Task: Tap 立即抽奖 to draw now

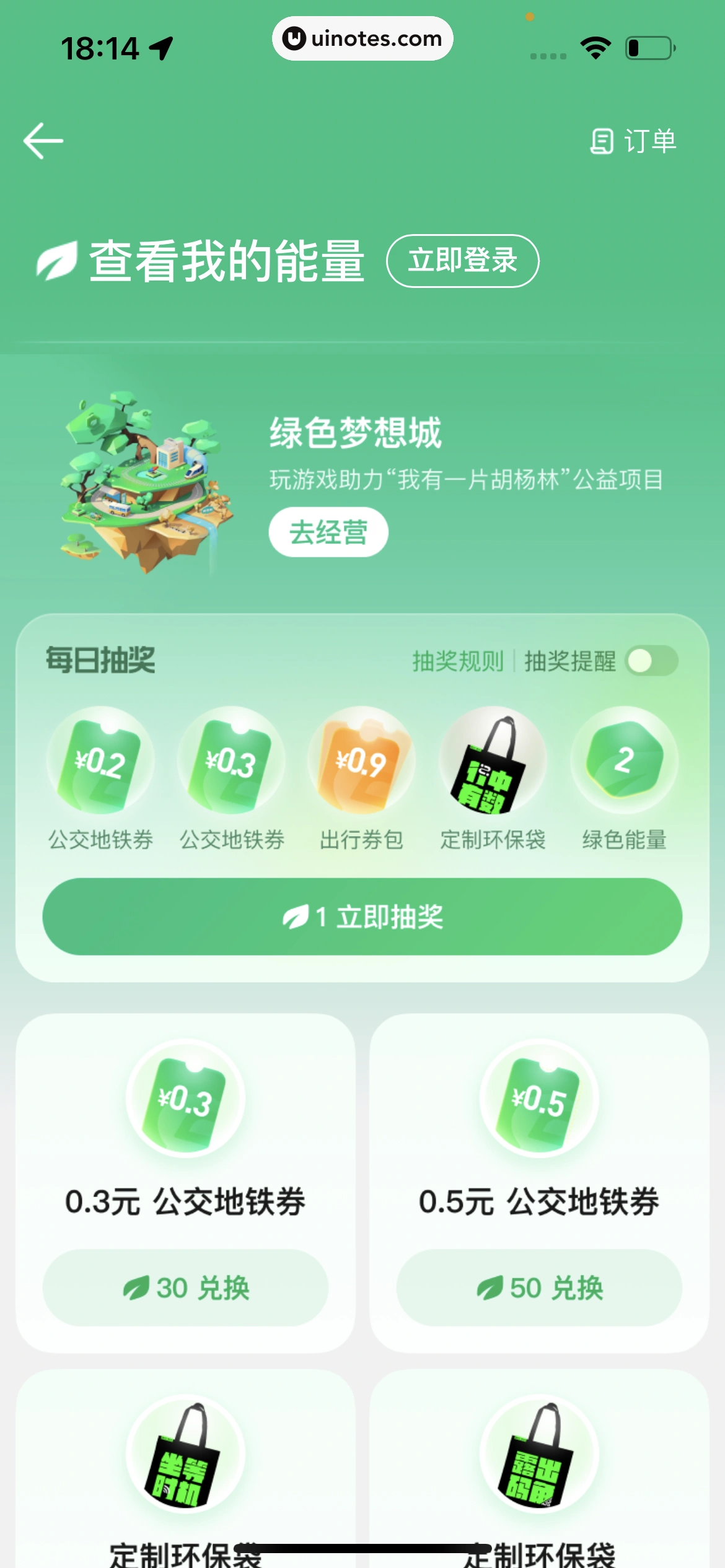Action: 362,917
